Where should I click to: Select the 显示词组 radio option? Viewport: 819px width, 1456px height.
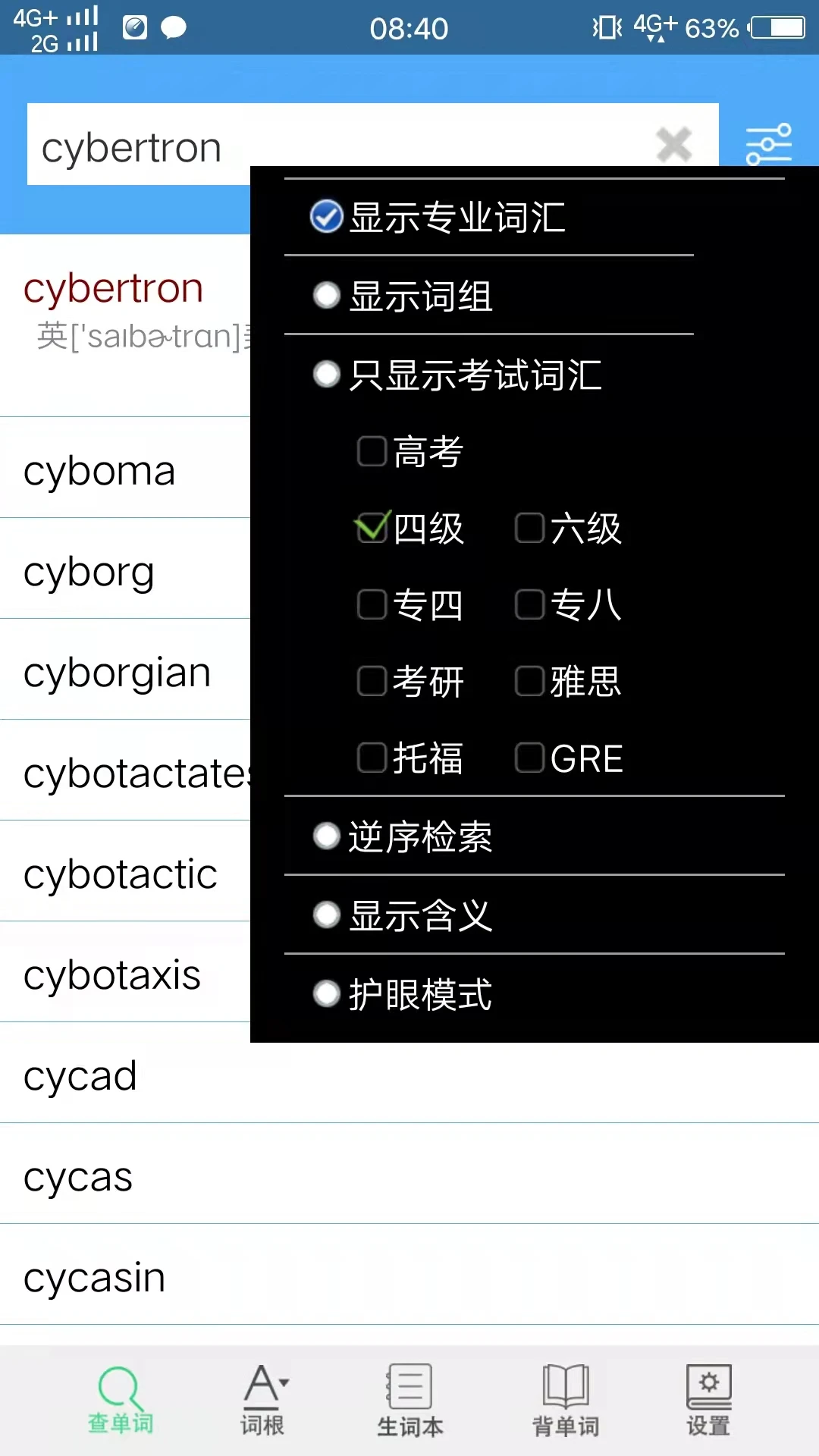[326, 296]
